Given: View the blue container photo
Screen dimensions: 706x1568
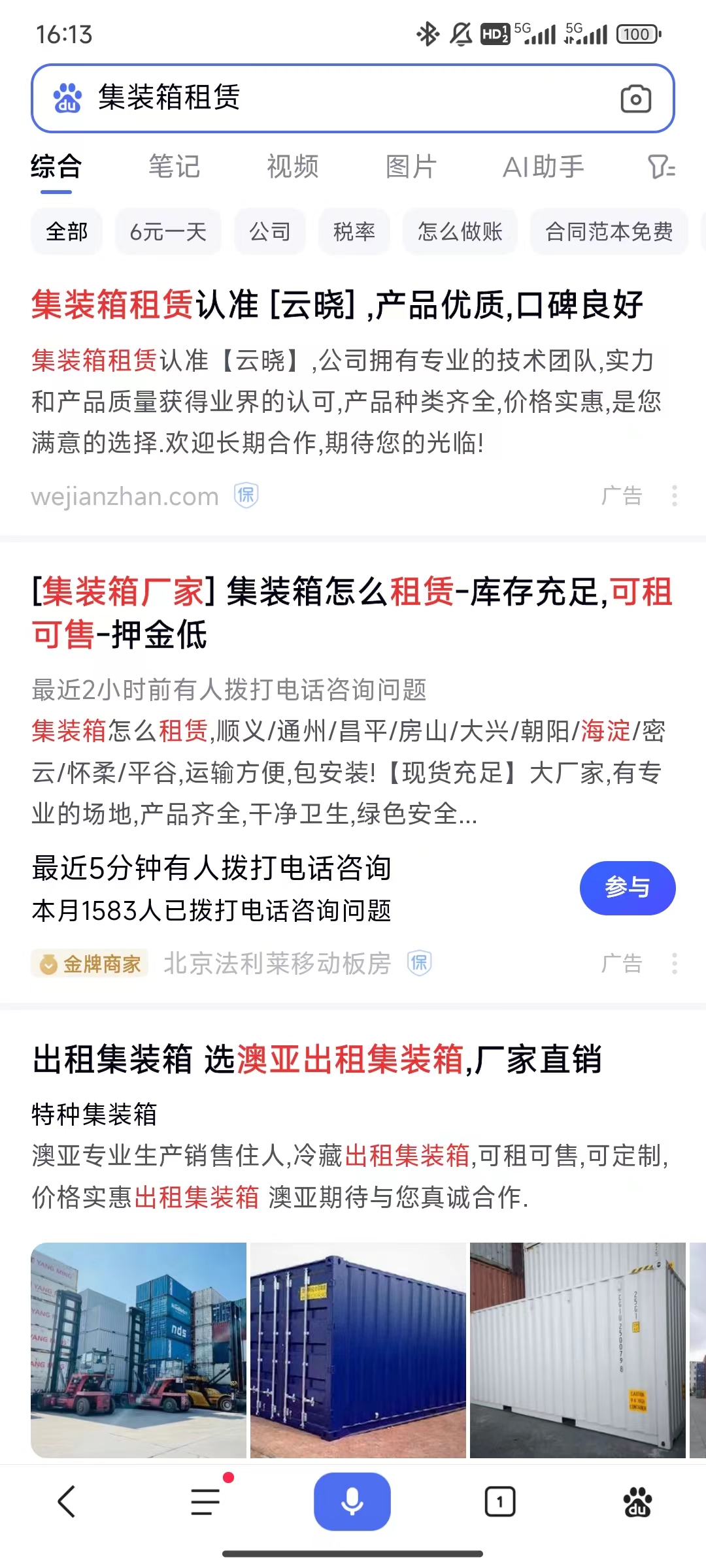Looking at the screenshot, I should point(358,1350).
